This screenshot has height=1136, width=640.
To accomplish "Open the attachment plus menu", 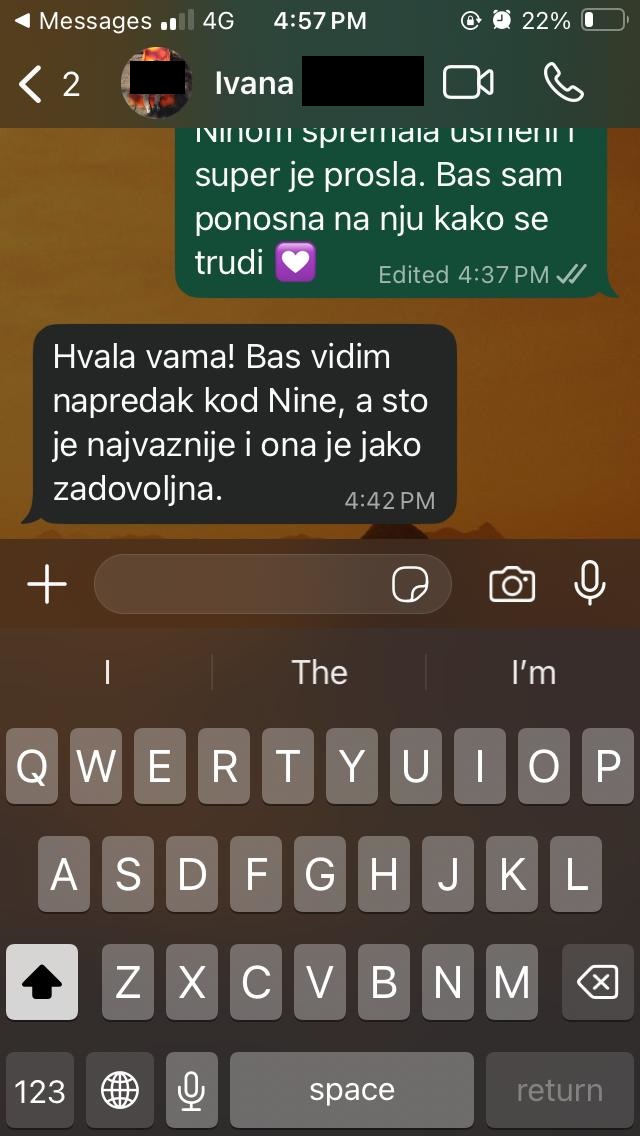I will [x=47, y=585].
